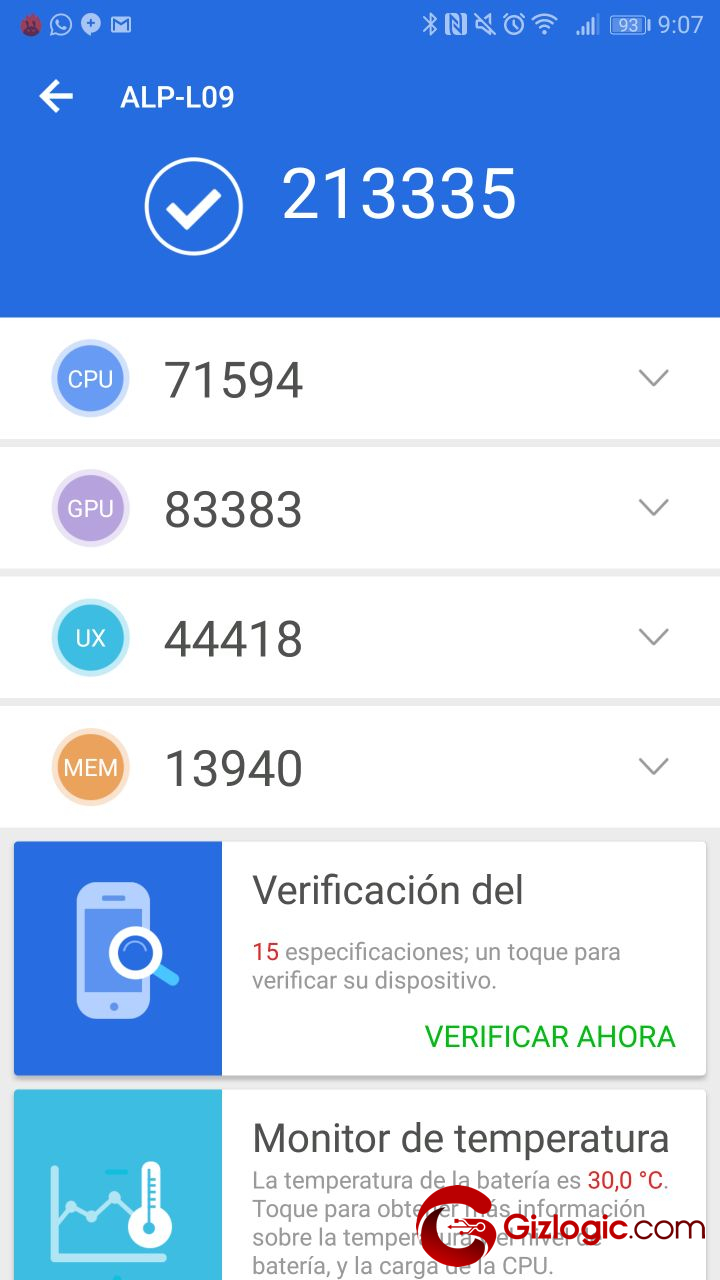
Task: Expand the GPU score details
Action: [x=653, y=507]
